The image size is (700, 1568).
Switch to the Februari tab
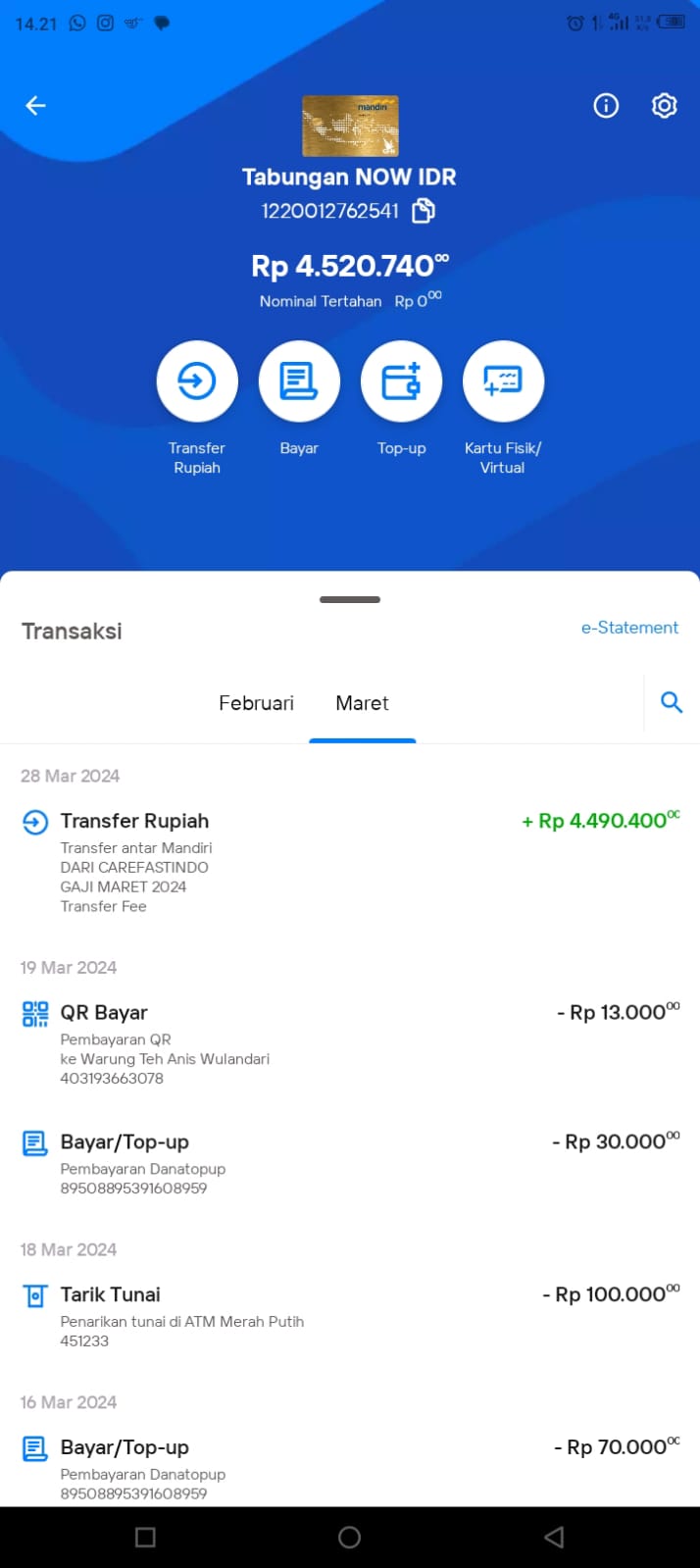[256, 703]
